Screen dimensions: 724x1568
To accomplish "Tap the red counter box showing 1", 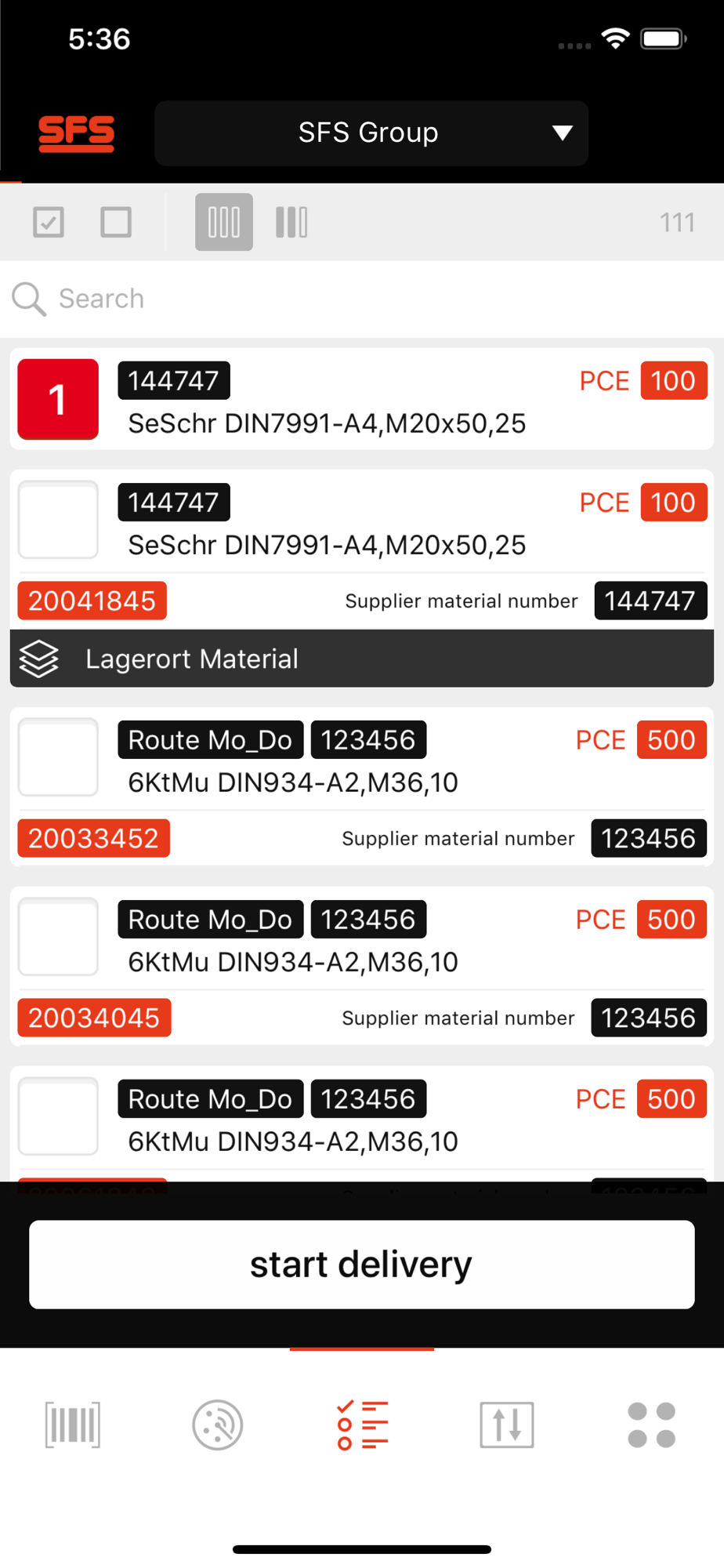I will pos(58,399).
